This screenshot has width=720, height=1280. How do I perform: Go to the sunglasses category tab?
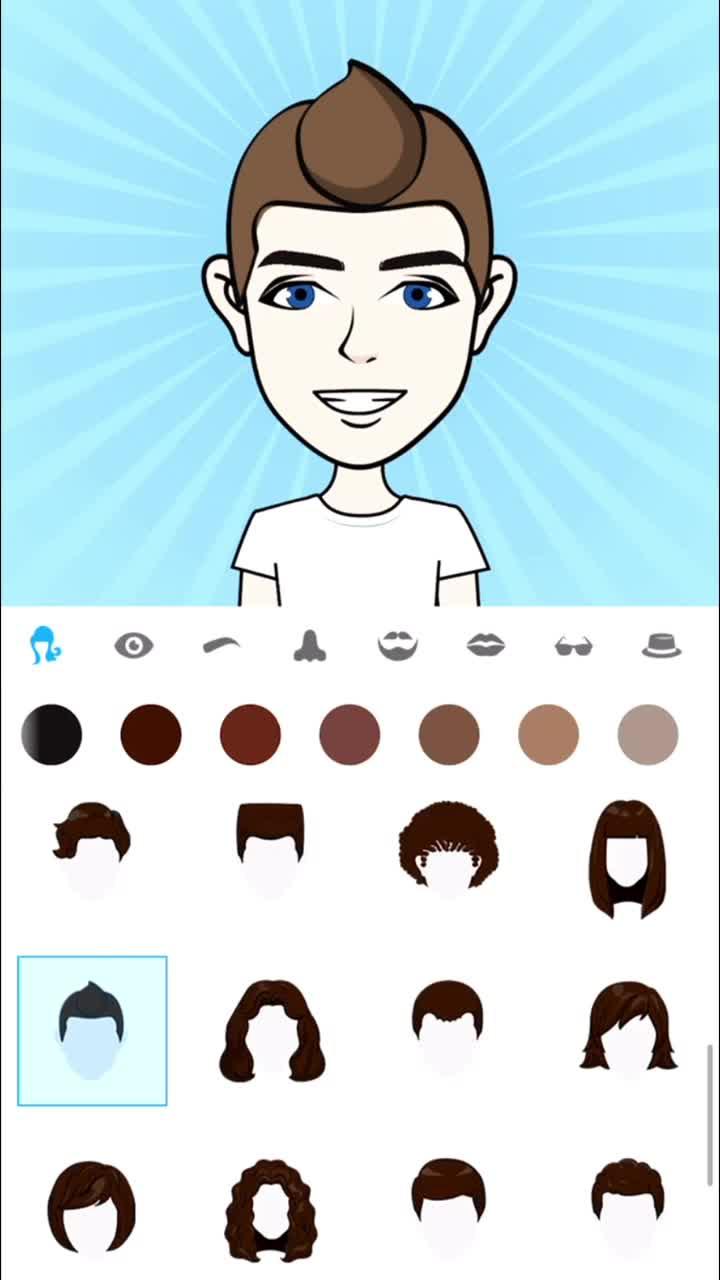(574, 647)
